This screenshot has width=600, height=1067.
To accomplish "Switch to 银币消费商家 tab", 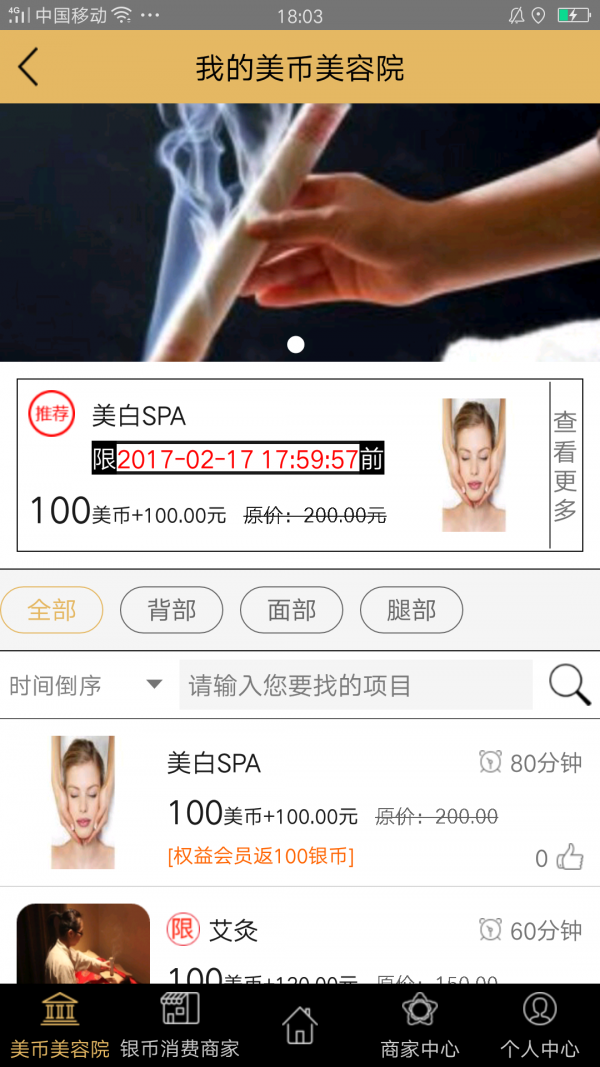I will pos(180,1025).
